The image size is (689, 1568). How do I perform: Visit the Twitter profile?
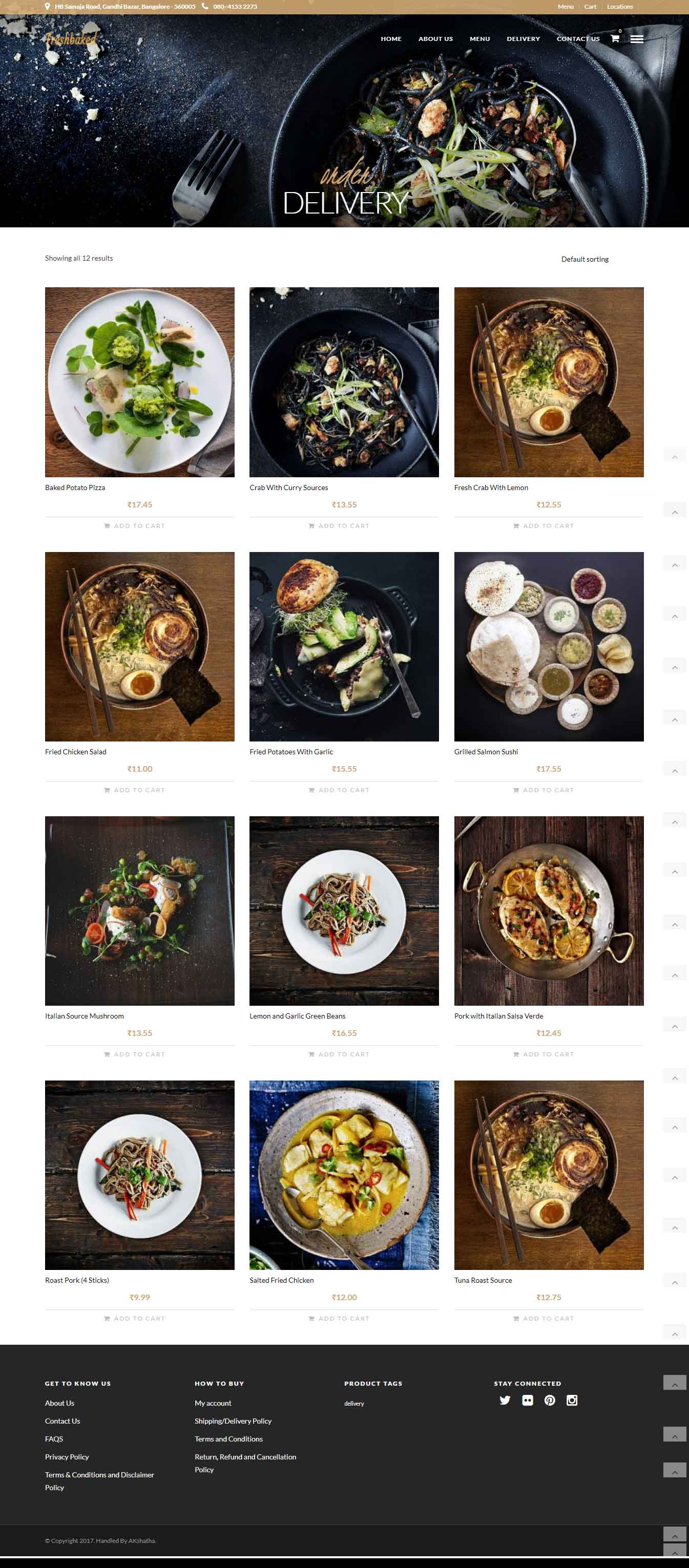(505, 1400)
